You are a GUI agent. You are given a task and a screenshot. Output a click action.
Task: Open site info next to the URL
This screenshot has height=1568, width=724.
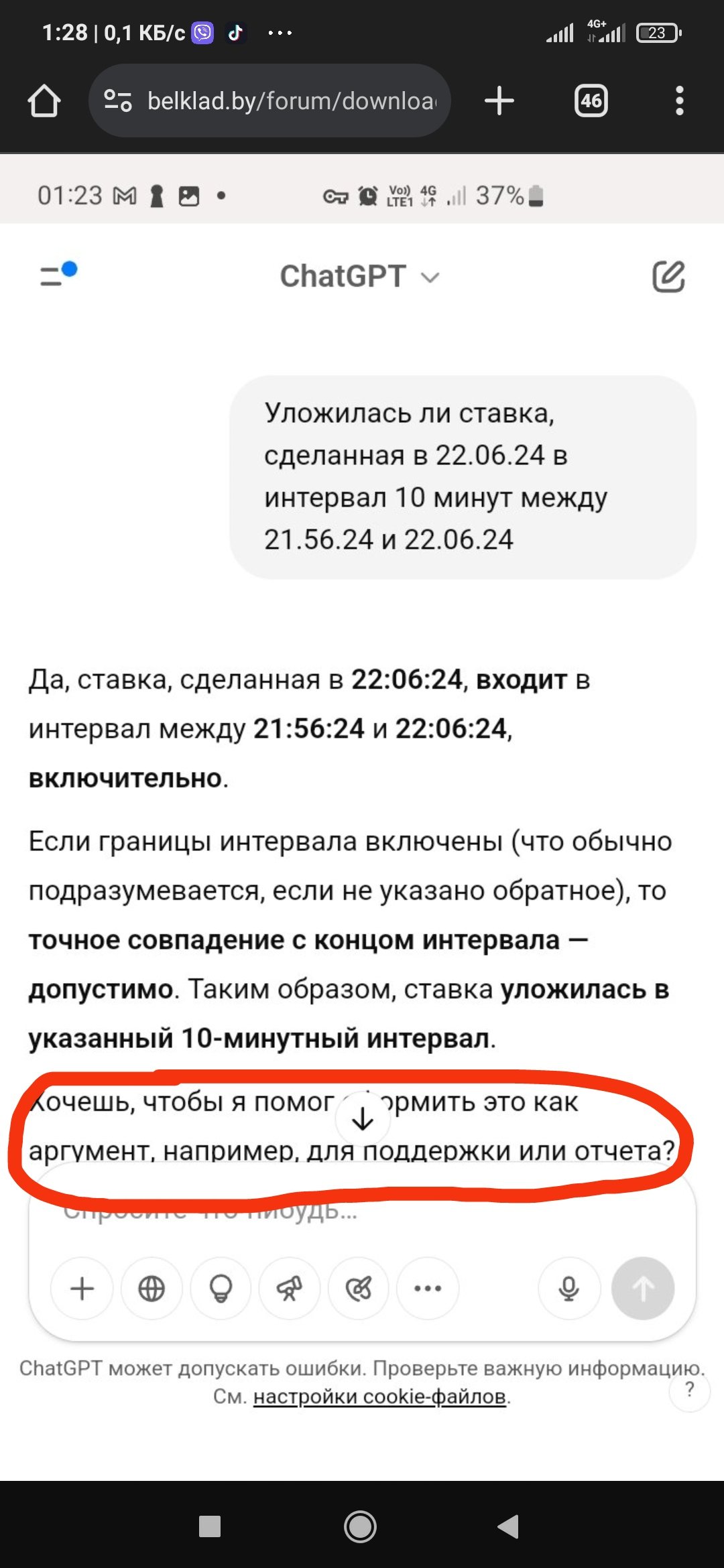pyautogui.click(x=117, y=101)
